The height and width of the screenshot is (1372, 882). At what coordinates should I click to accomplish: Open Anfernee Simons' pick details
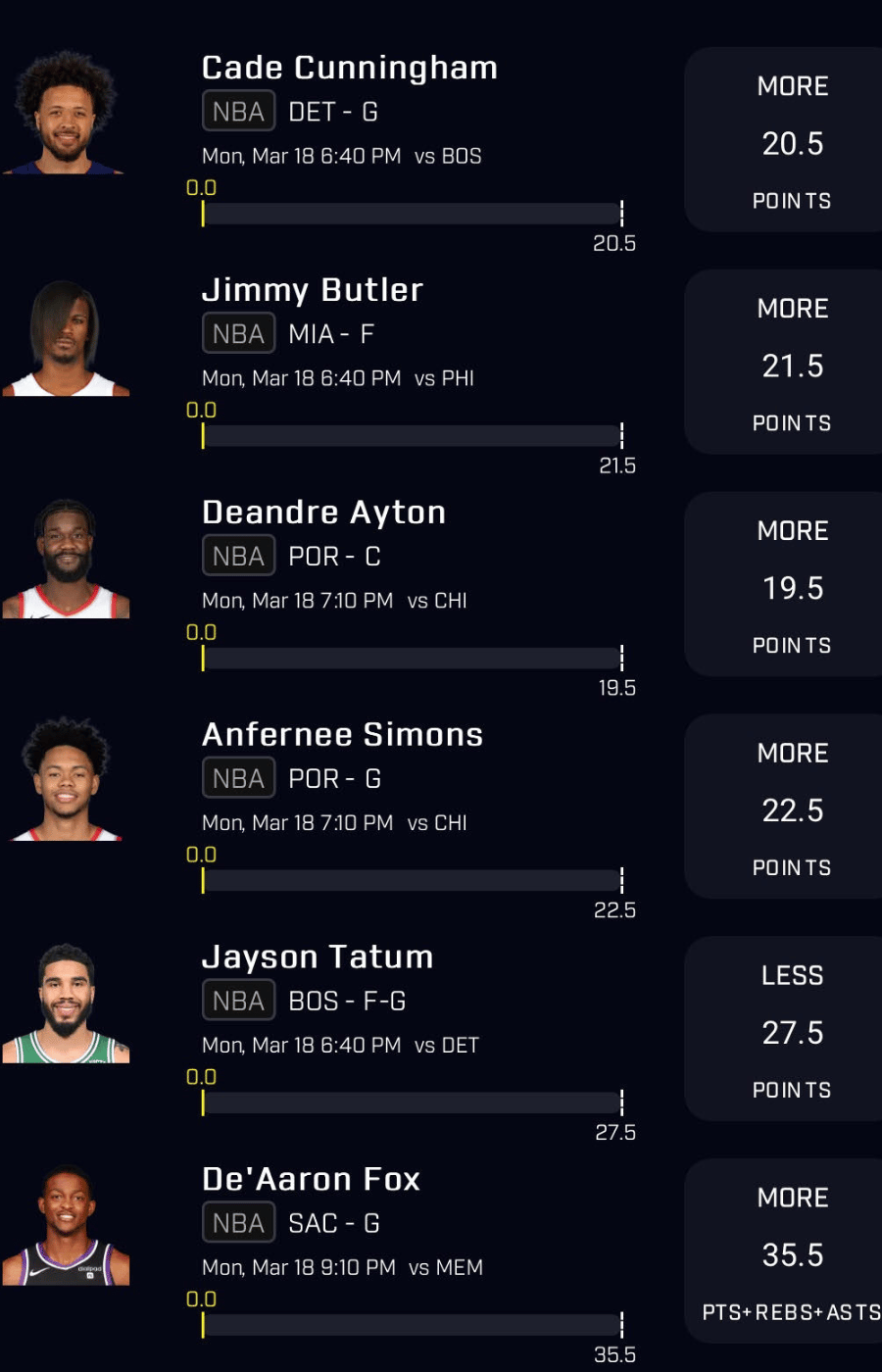click(342, 736)
